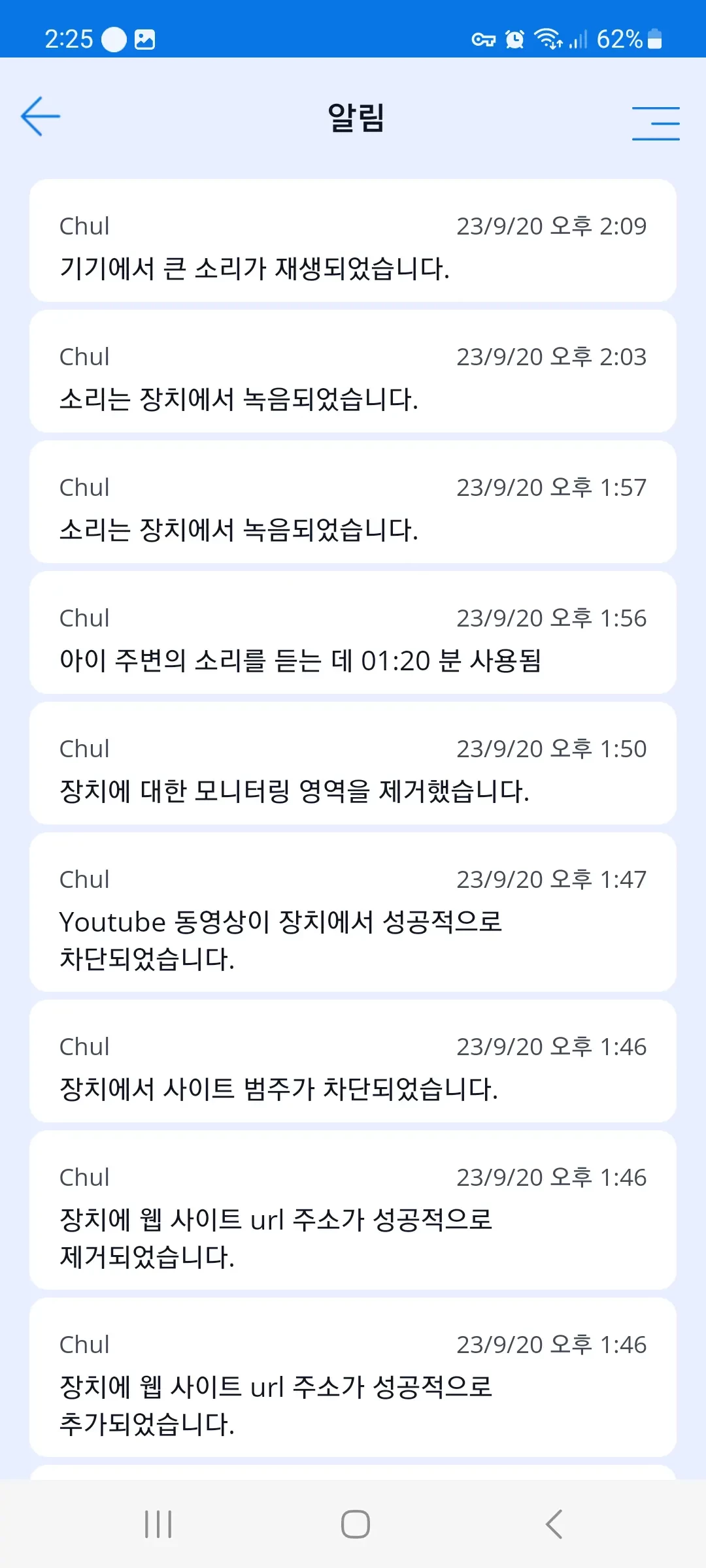Open the website url removed alert
Screen dimensions: 706x1568
[x=353, y=1210]
